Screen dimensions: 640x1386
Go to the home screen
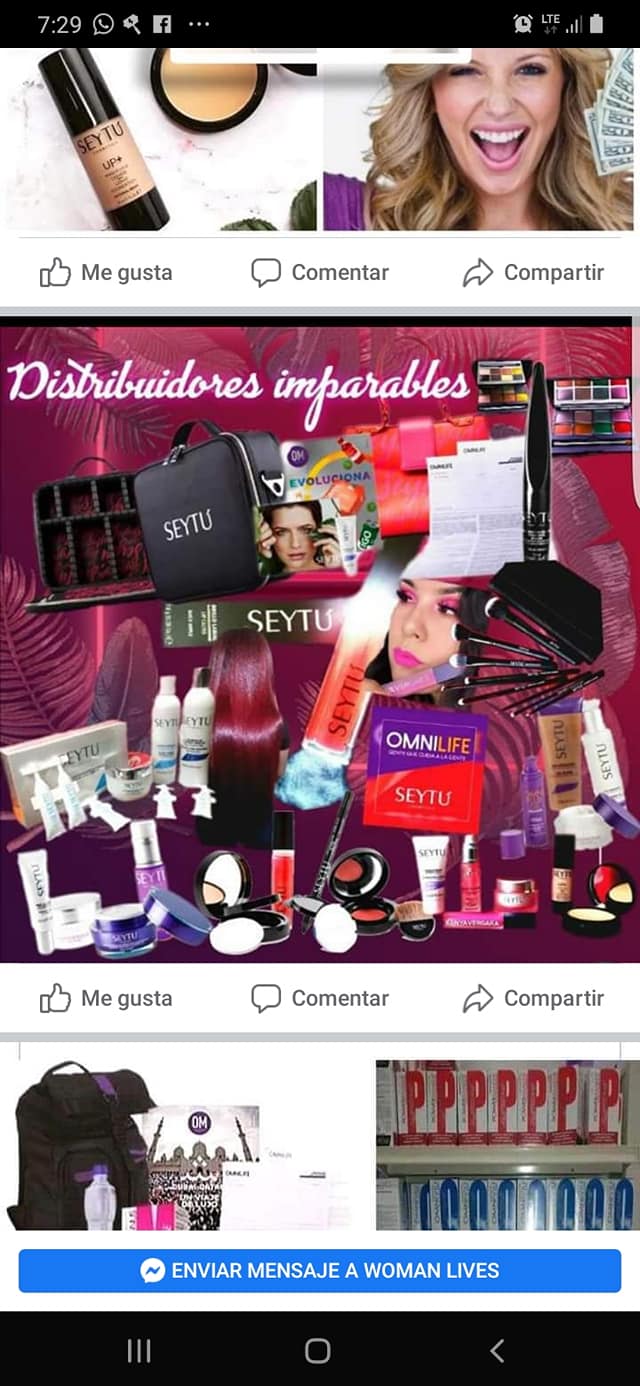pyautogui.click(x=318, y=1351)
